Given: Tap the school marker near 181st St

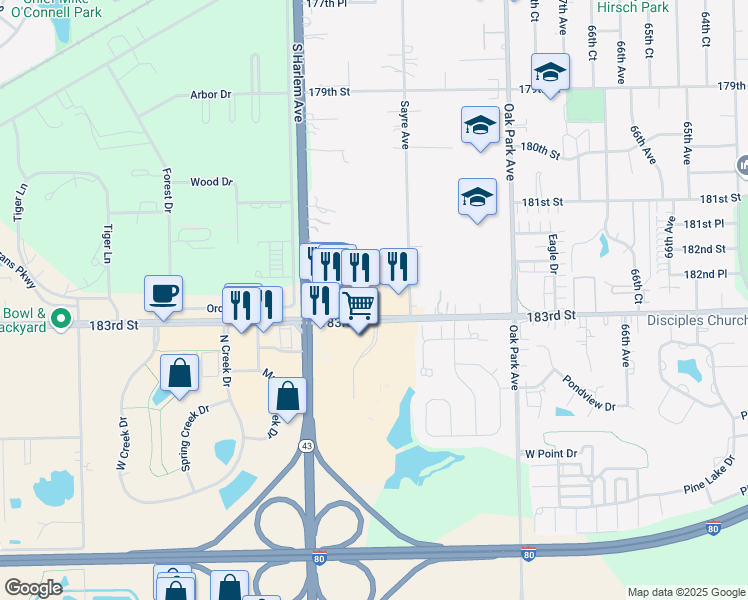Looking at the screenshot, I should (x=478, y=198).
